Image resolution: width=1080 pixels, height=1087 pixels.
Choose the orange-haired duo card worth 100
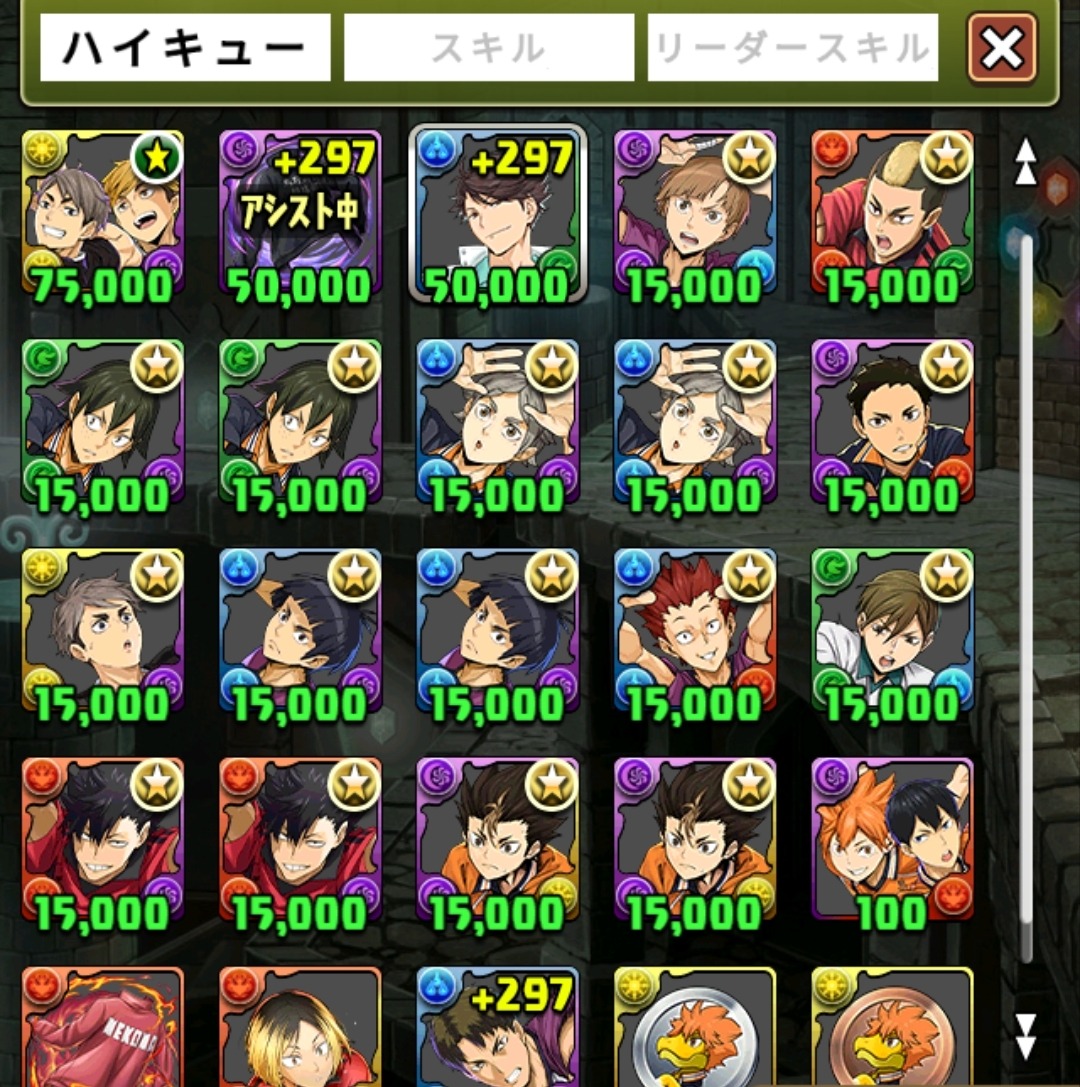click(892, 840)
